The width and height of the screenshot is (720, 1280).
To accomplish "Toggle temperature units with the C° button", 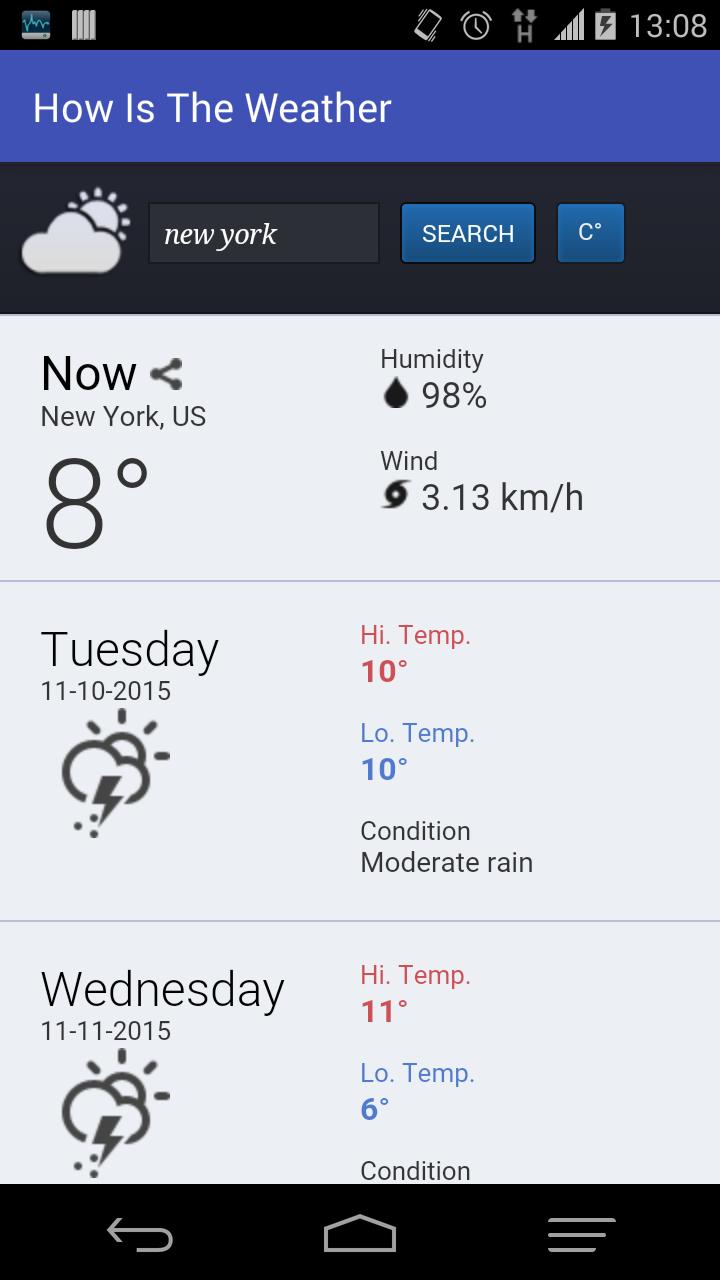I will point(590,232).
